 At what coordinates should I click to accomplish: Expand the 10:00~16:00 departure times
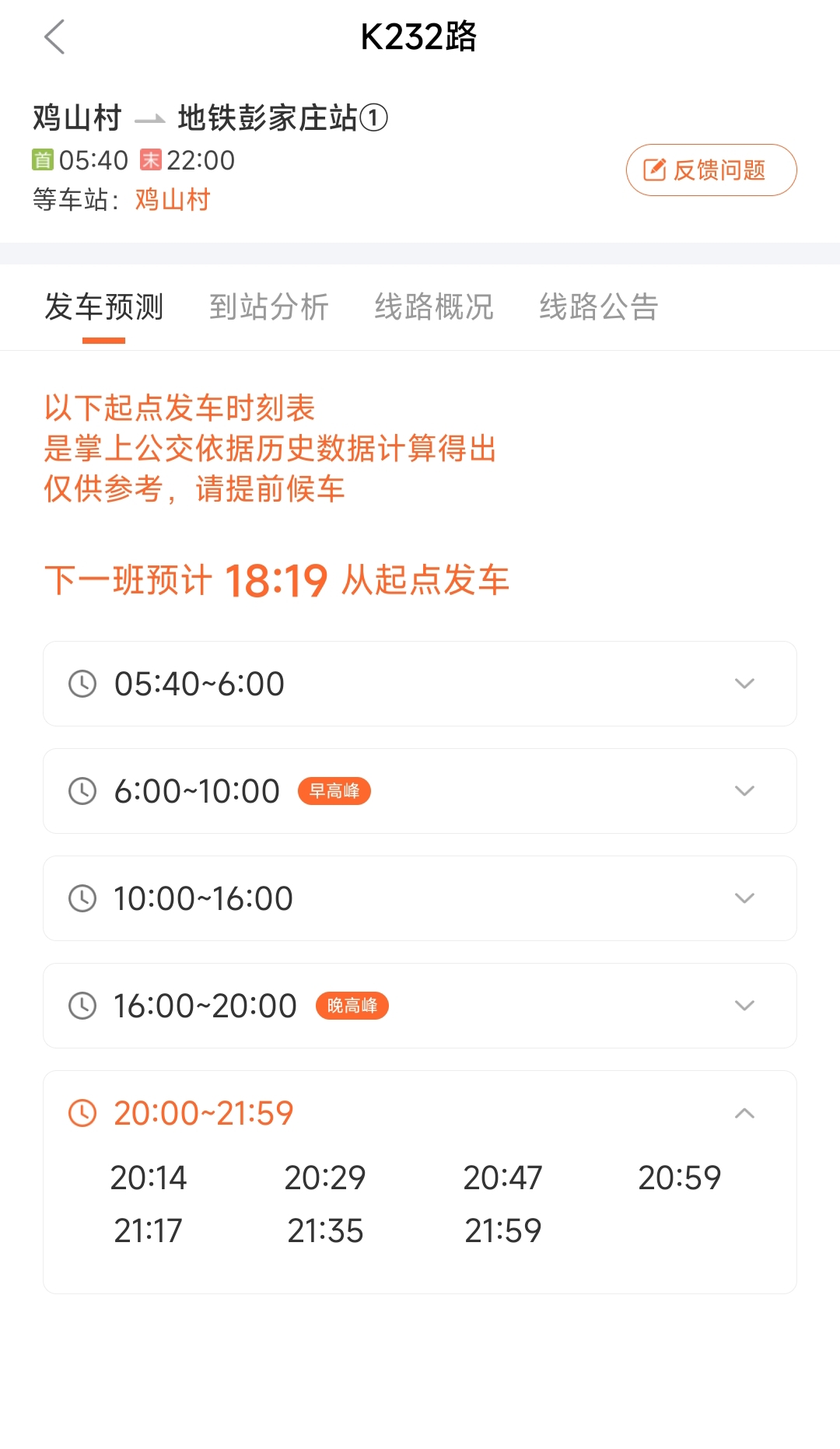click(420, 898)
